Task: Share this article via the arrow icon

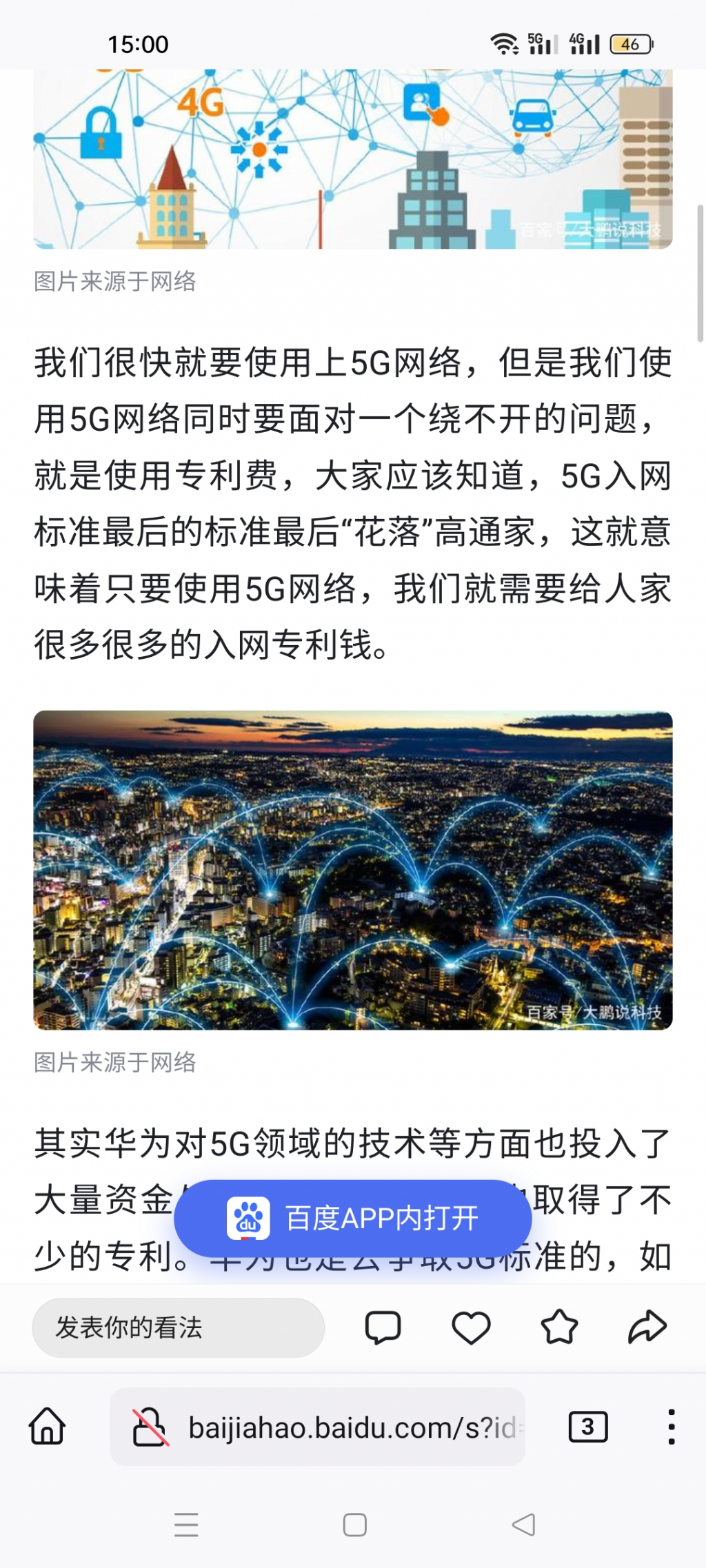Action: pos(647,1327)
